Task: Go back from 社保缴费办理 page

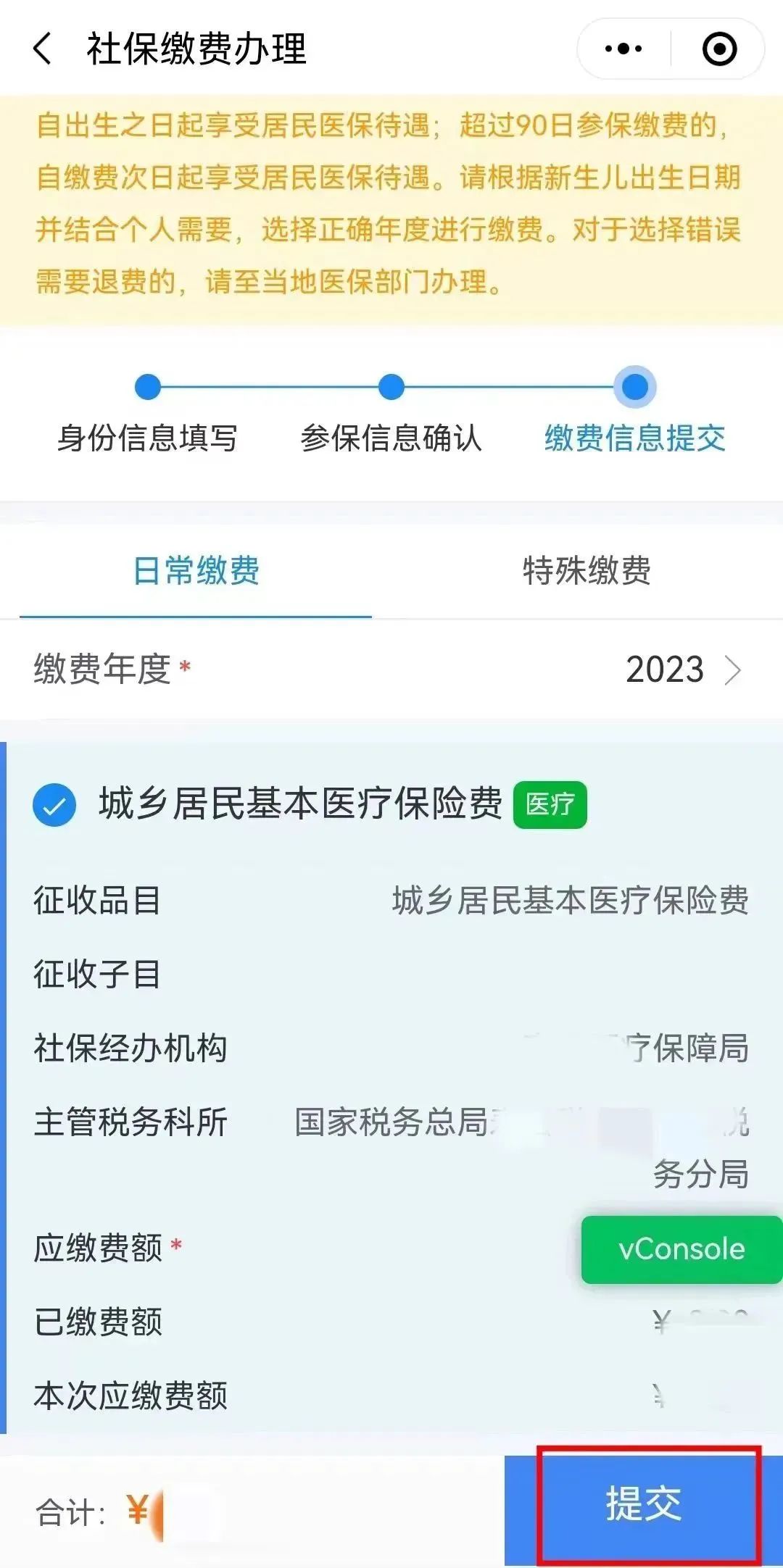Action: tap(43, 49)
